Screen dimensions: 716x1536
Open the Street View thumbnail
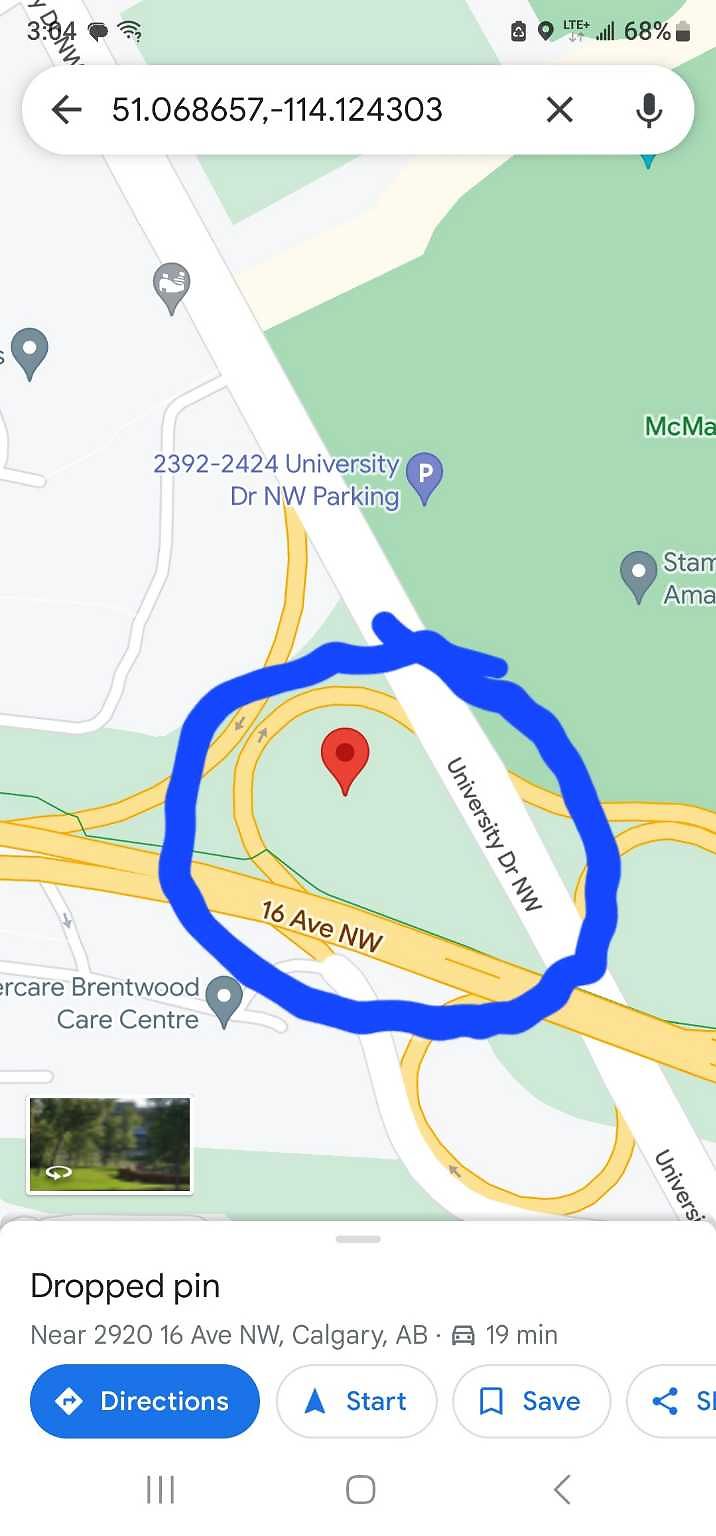[x=110, y=1145]
